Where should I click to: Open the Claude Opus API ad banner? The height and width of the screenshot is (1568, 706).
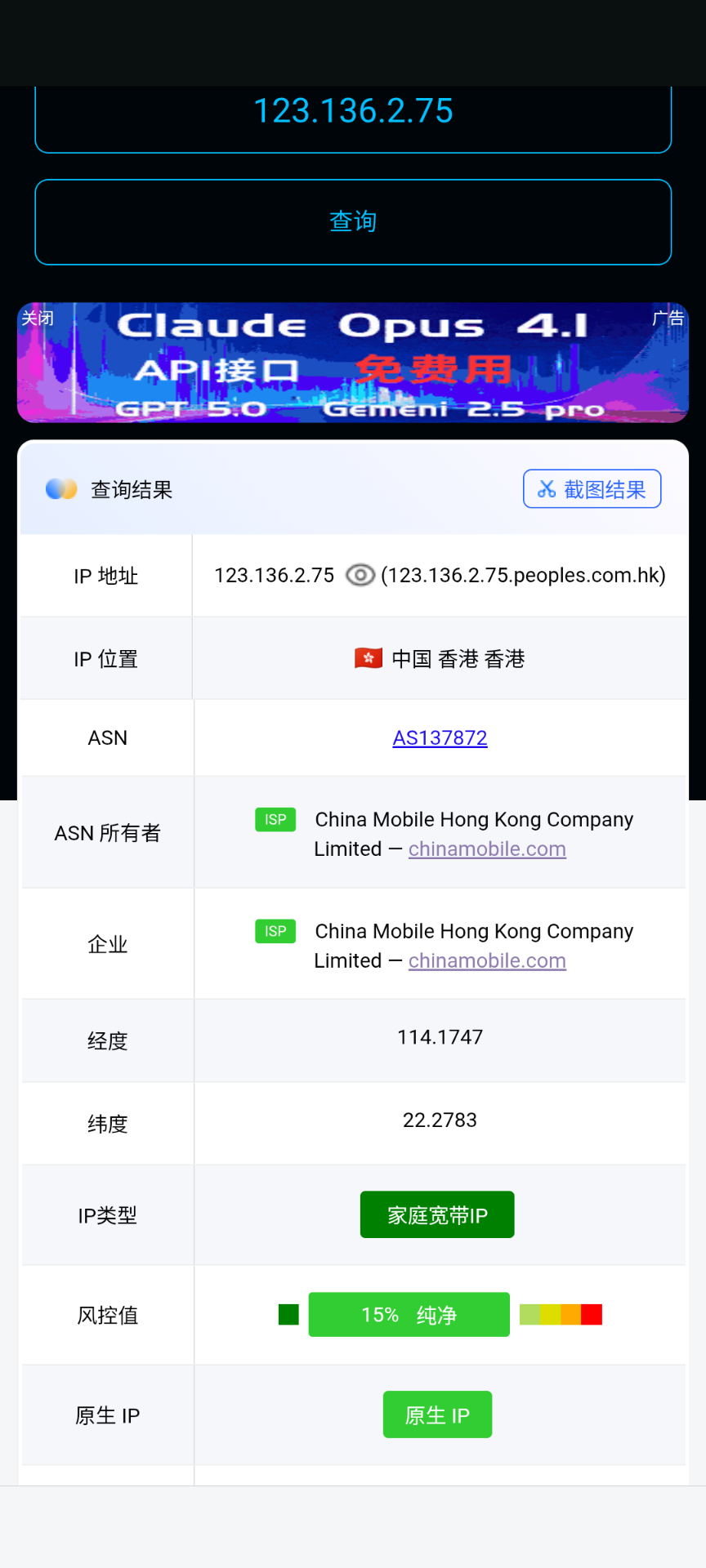click(x=353, y=367)
